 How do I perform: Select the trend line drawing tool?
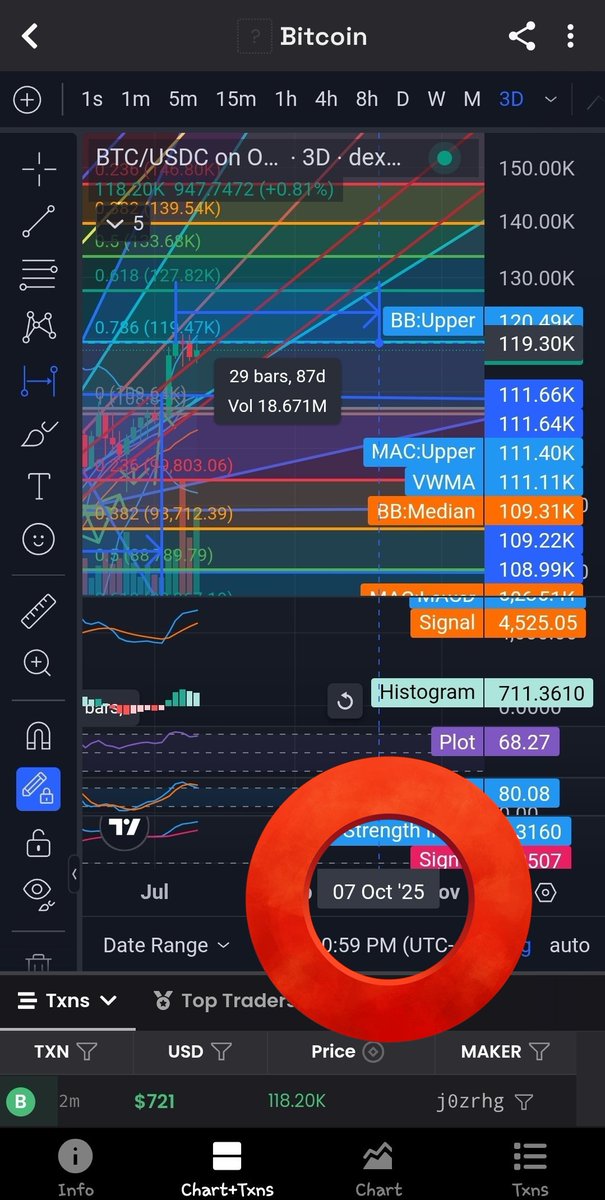point(39,222)
